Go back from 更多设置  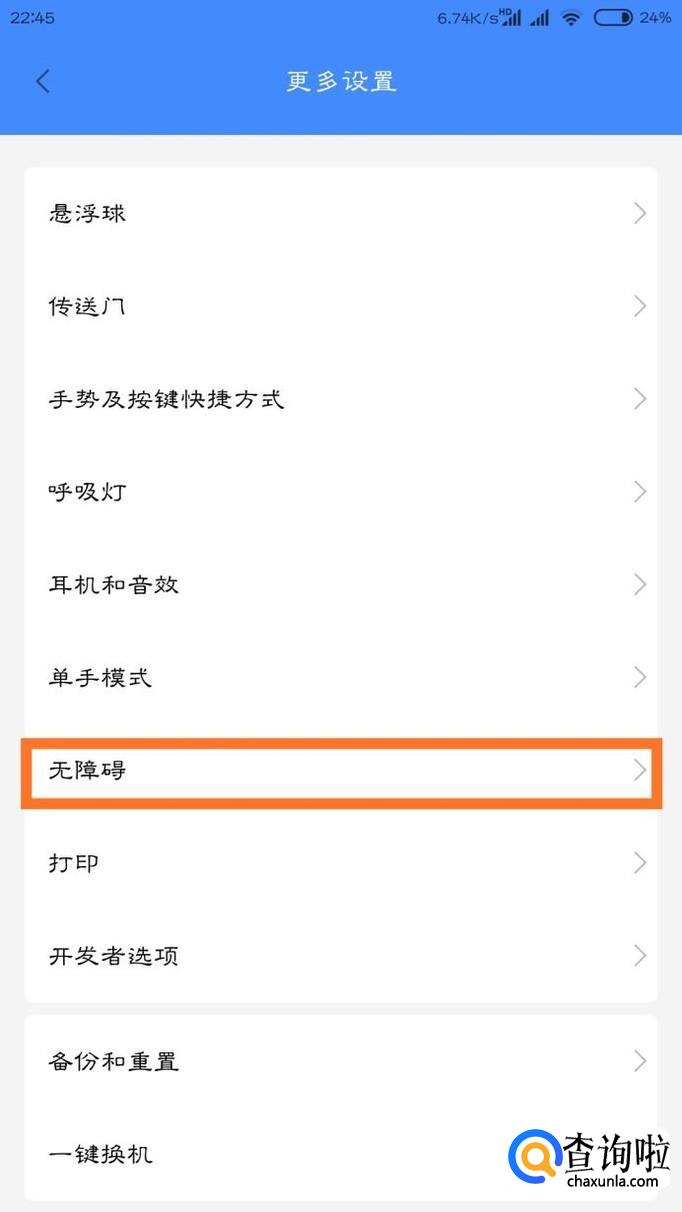point(42,81)
